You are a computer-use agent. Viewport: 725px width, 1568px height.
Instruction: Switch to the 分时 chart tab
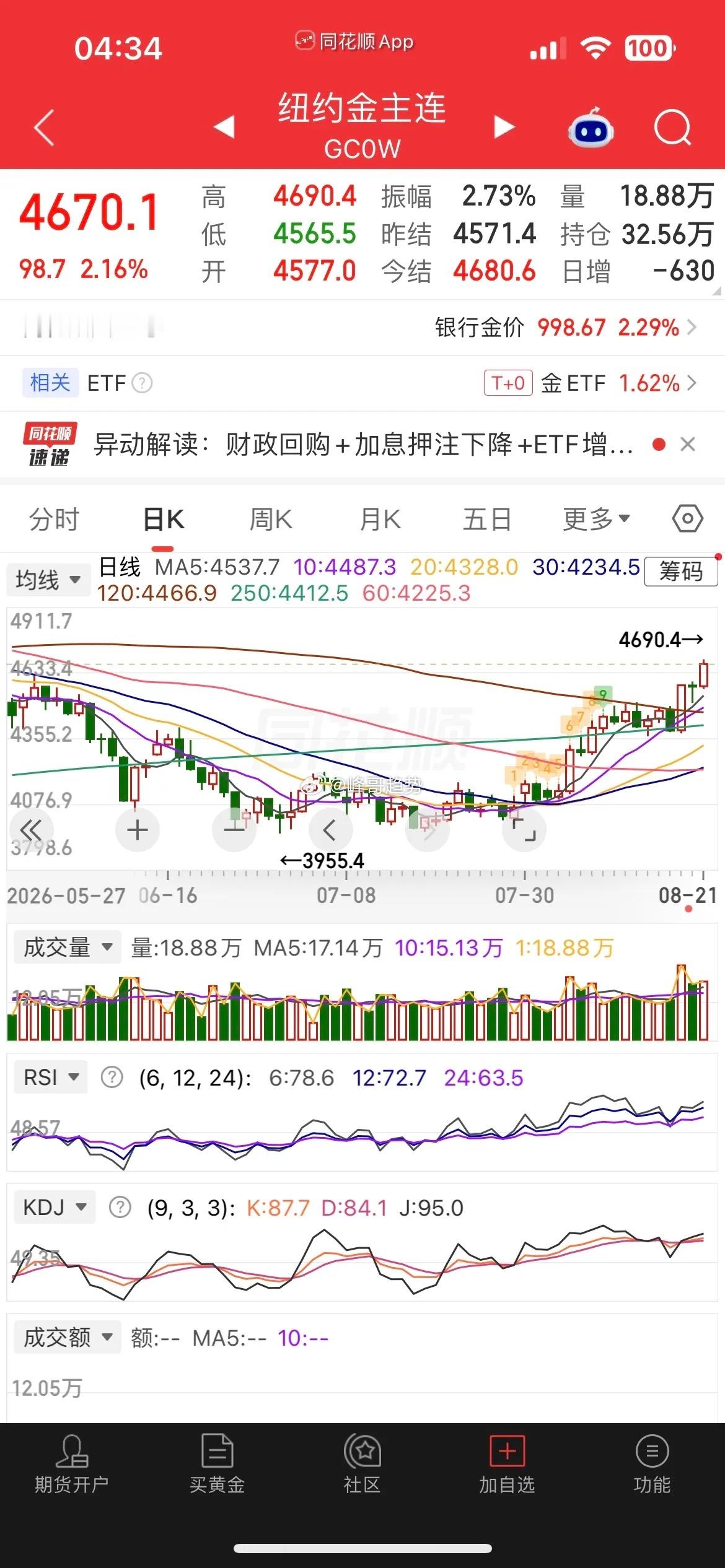[x=55, y=519]
